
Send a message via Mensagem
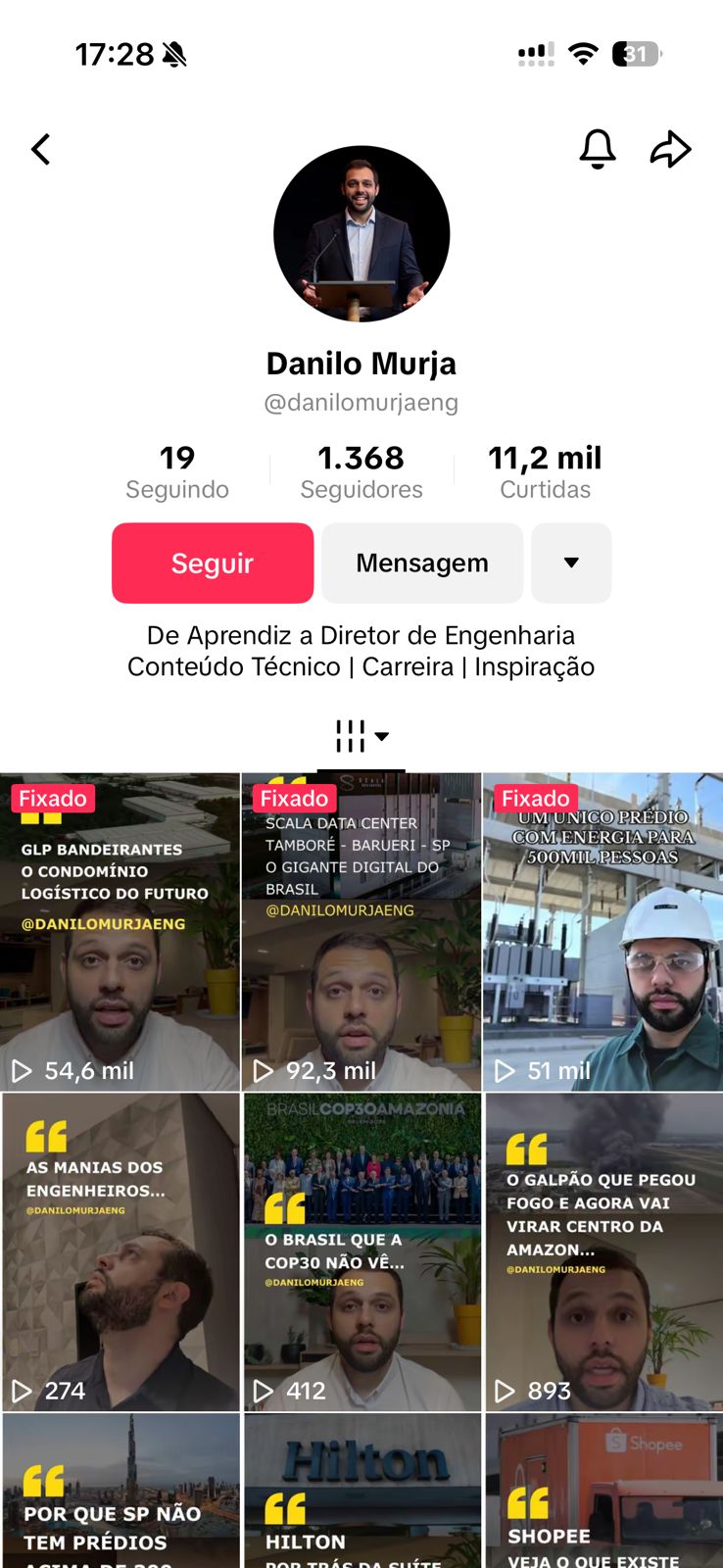(422, 563)
